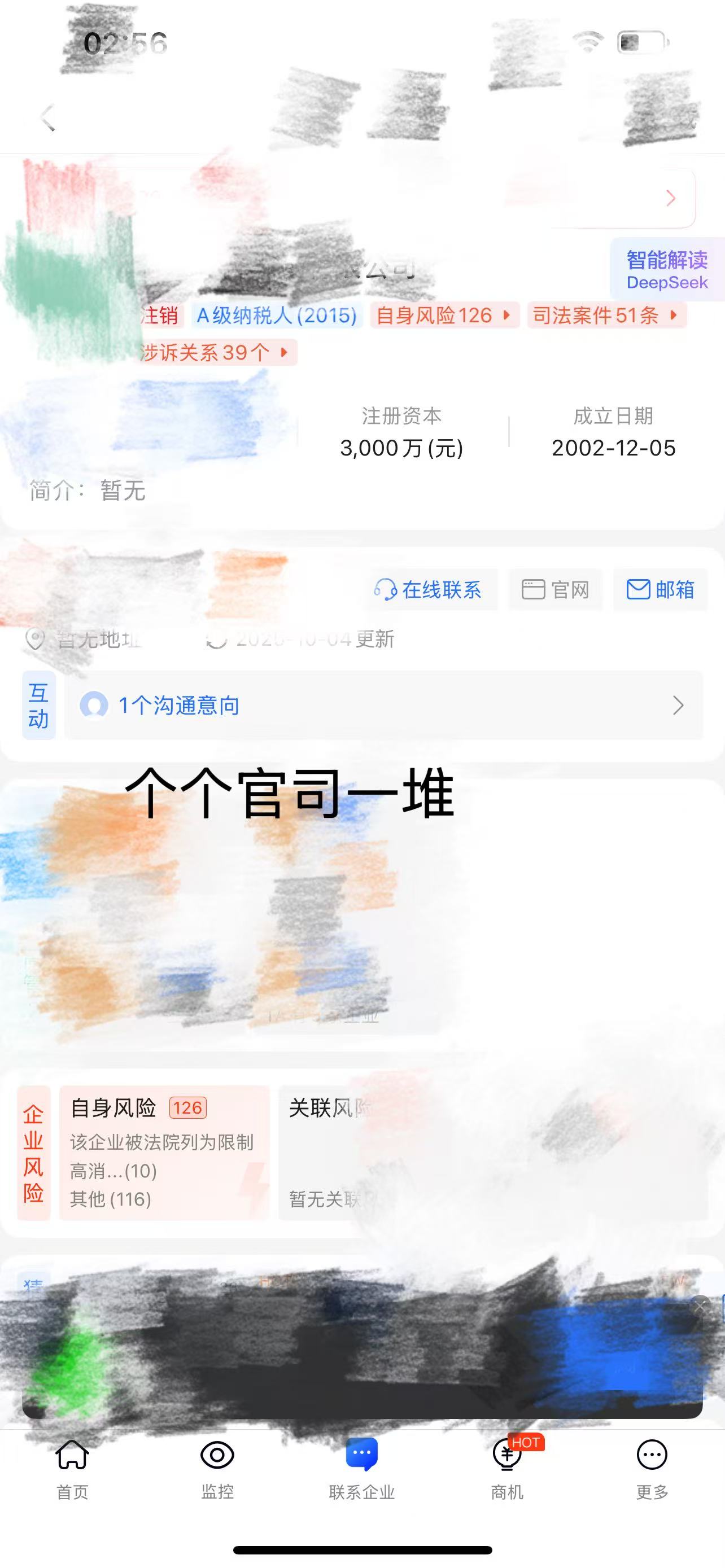725x1568 pixels.
Task: Open the 自身风险 126 risk card
Action: [x=163, y=1152]
